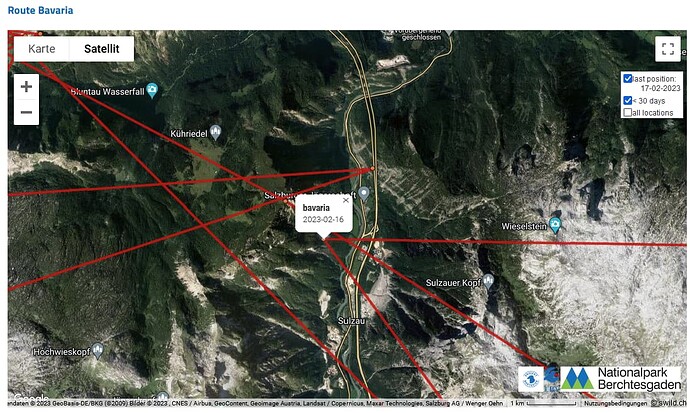Toggle the < 30 days checkbox
The image size is (690, 413).
(x=627, y=100)
